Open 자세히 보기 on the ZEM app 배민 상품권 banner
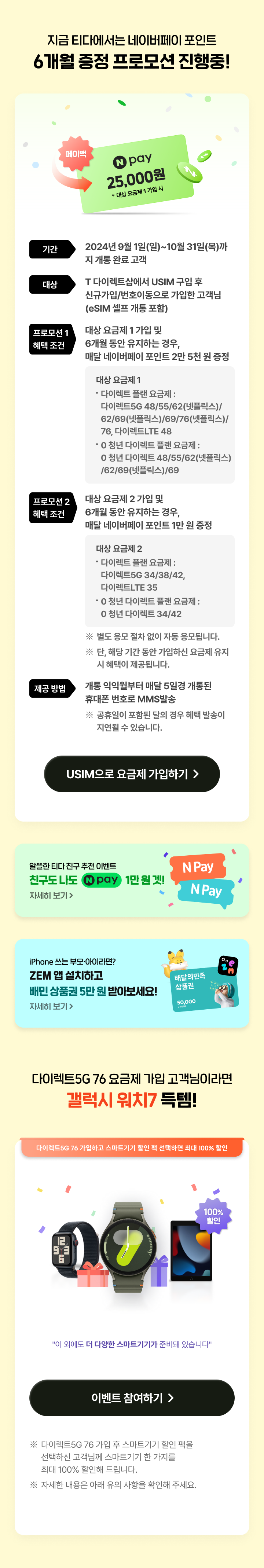The width and height of the screenshot is (264, 1568). [x=51, y=1006]
